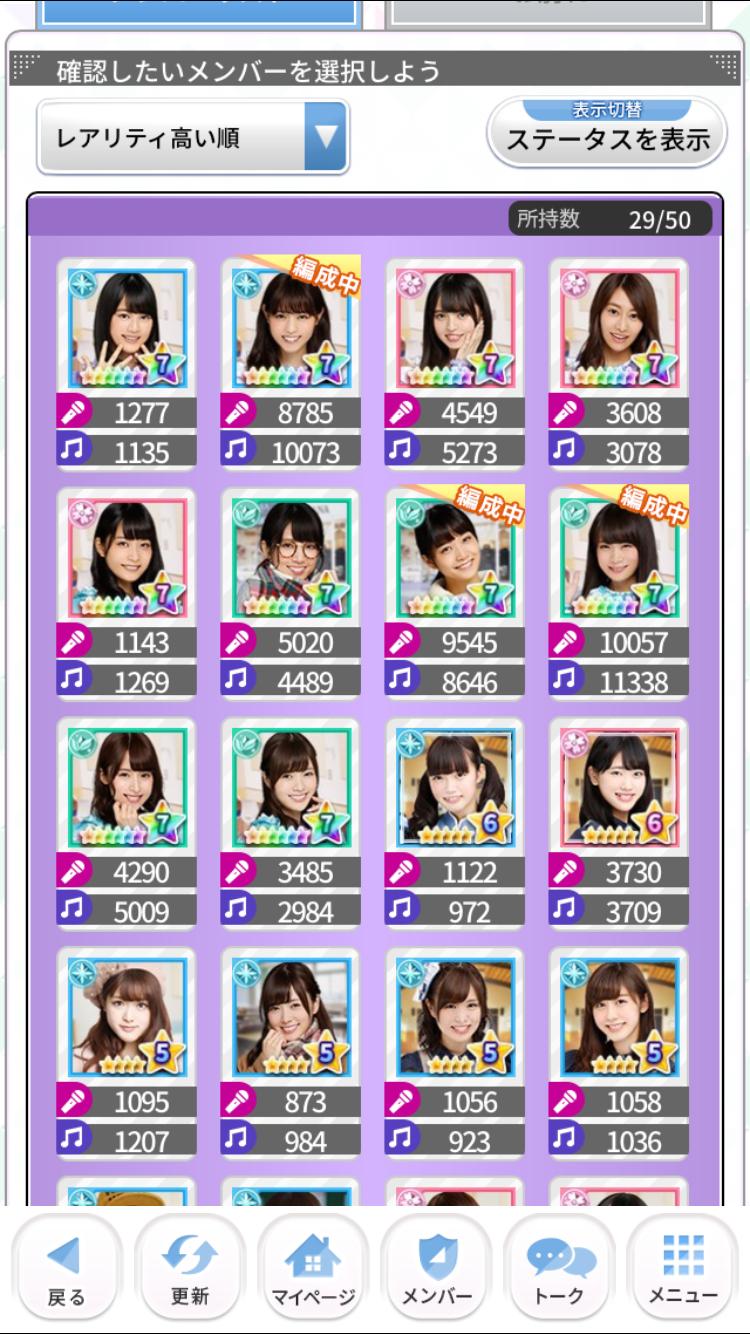Viewport: 750px width, 1334px height.
Task: Tap the ステータスを表示 display toggle button
Action: tap(607, 133)
